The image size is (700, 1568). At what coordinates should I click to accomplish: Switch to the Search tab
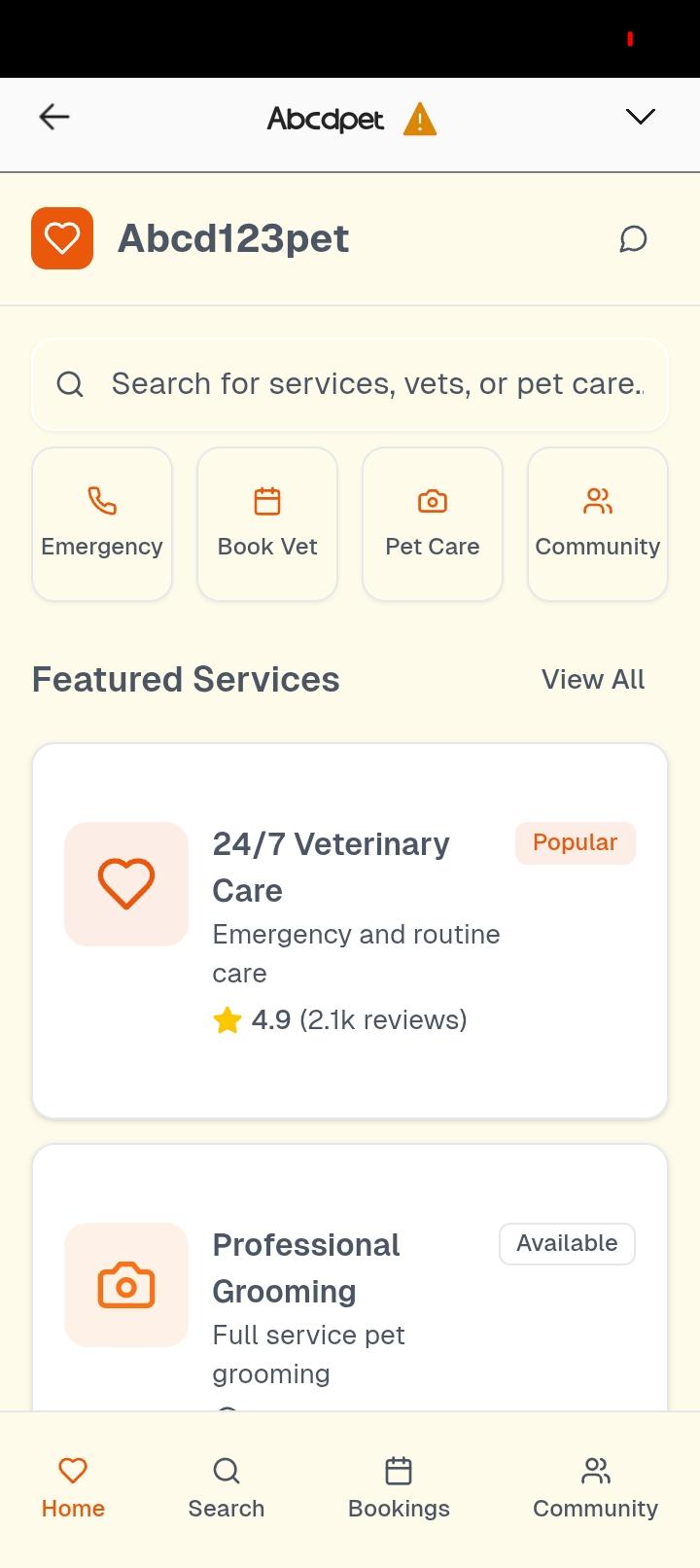coord(227,1489)
